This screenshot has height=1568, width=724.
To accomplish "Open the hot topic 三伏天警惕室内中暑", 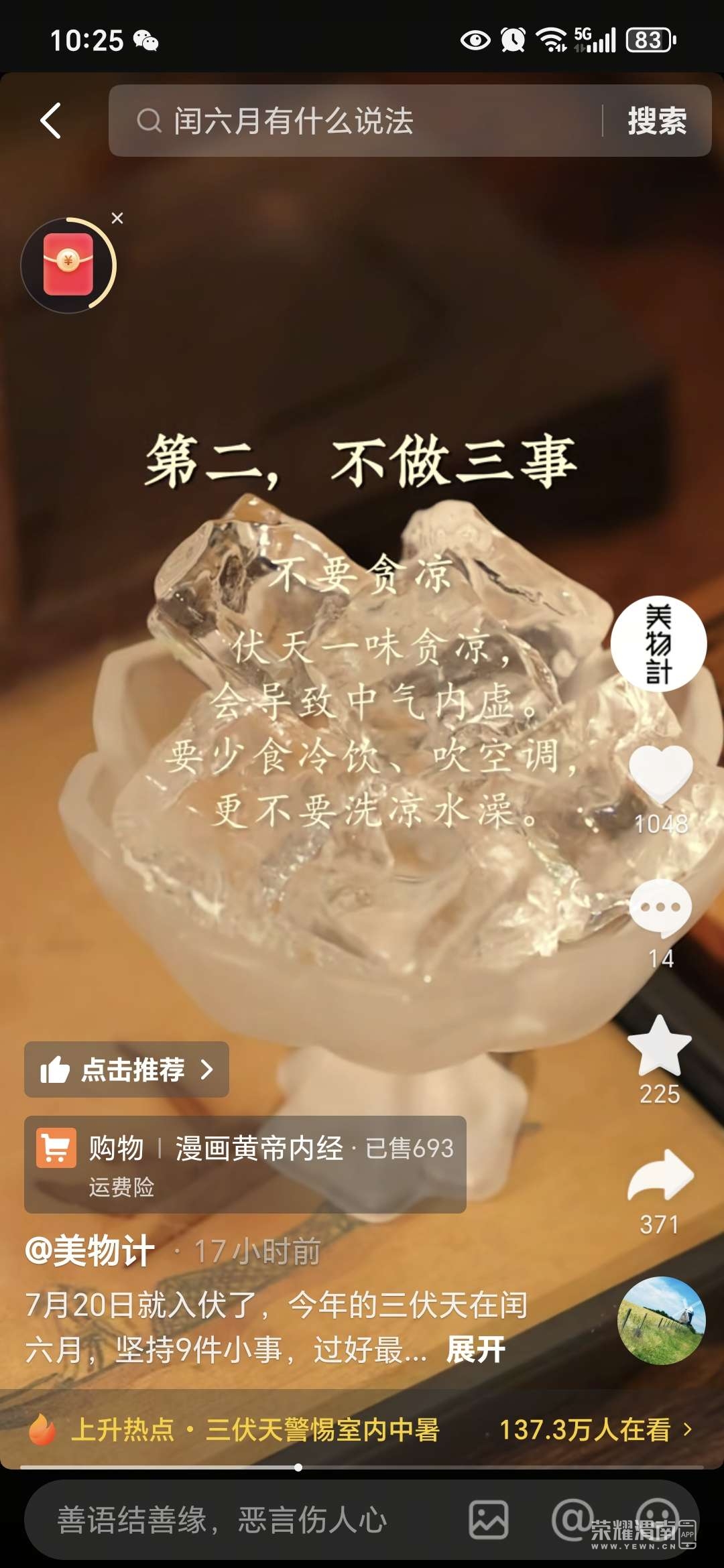I will [x=322, y=1429].
